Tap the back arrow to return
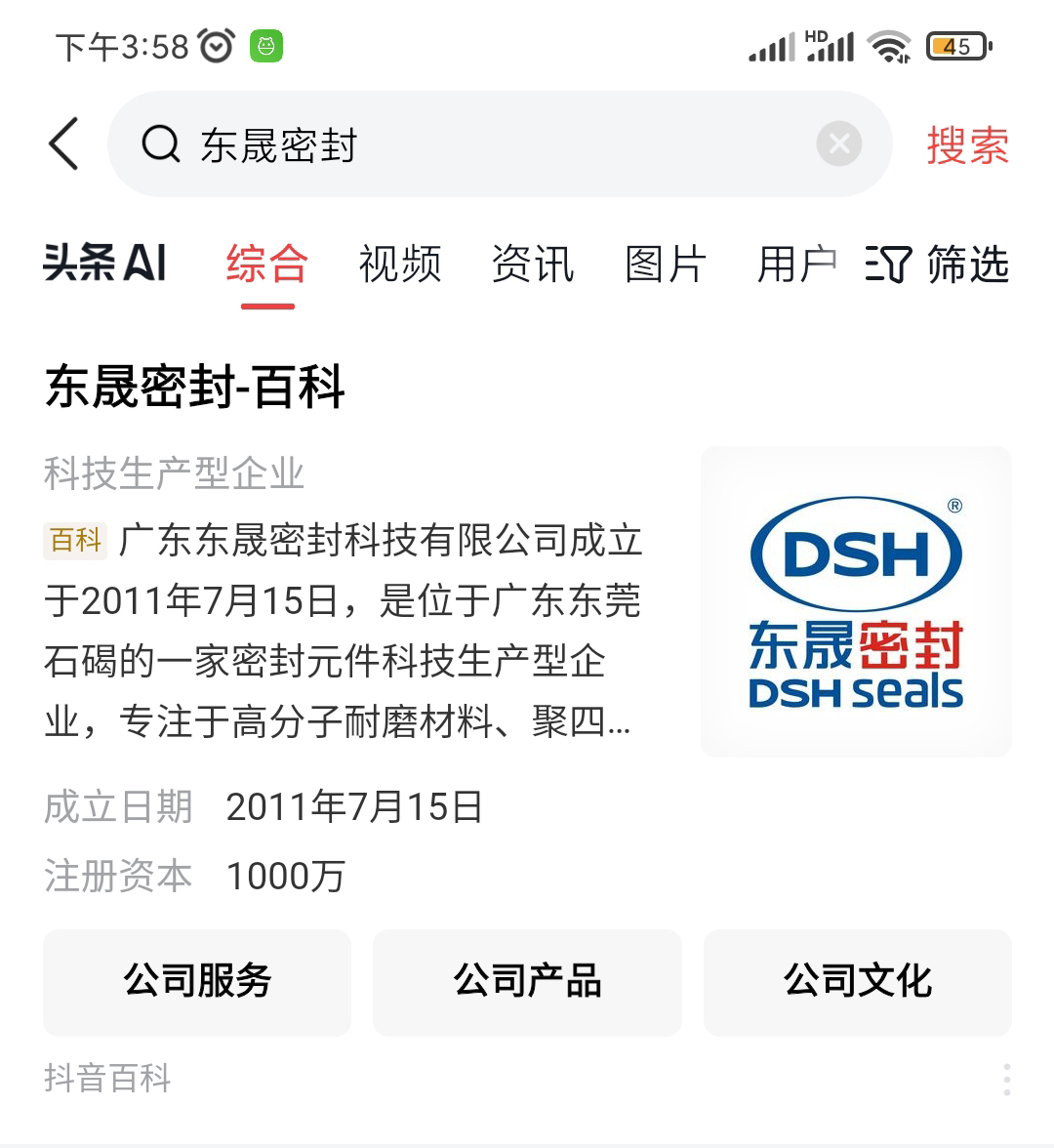 [62, 143]
